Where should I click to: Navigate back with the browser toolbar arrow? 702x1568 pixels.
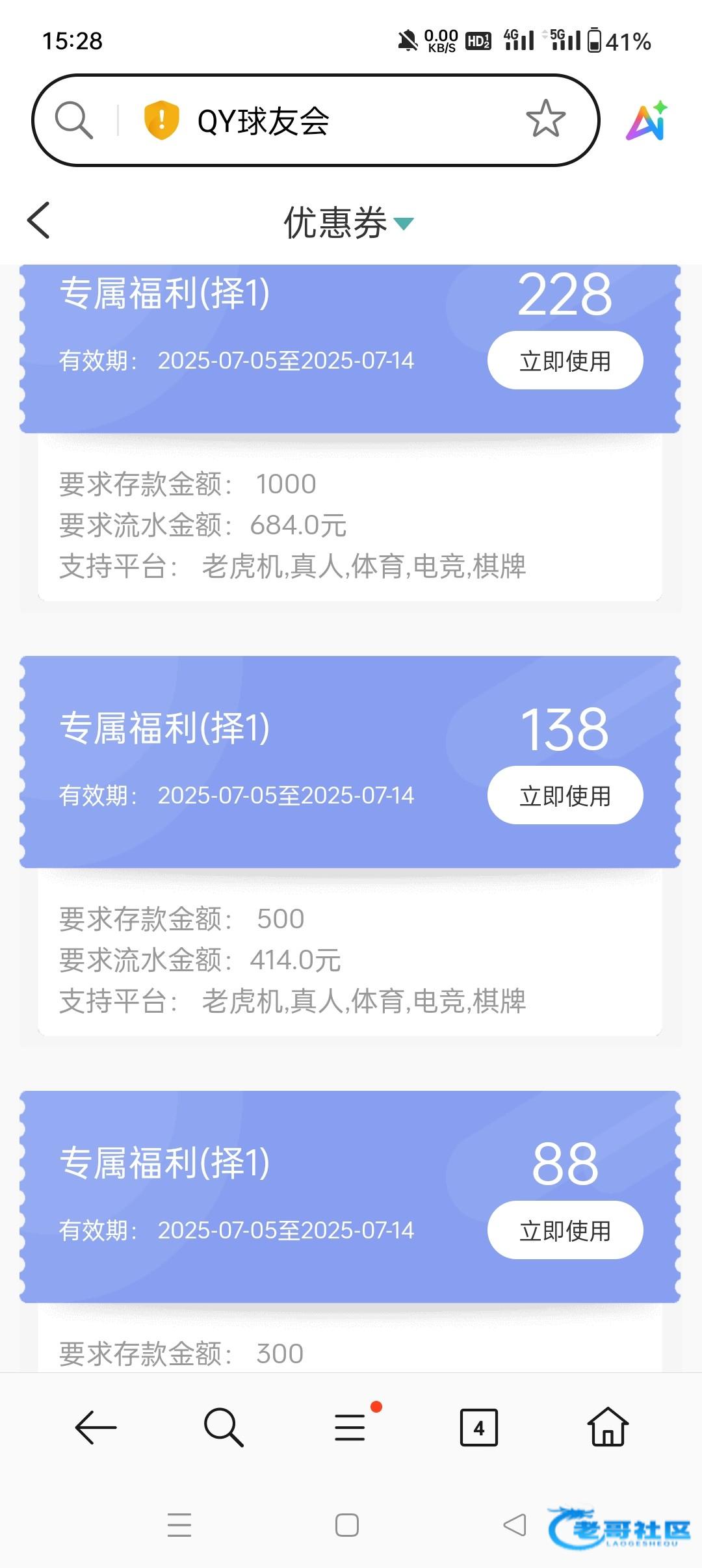[96, 1428]
